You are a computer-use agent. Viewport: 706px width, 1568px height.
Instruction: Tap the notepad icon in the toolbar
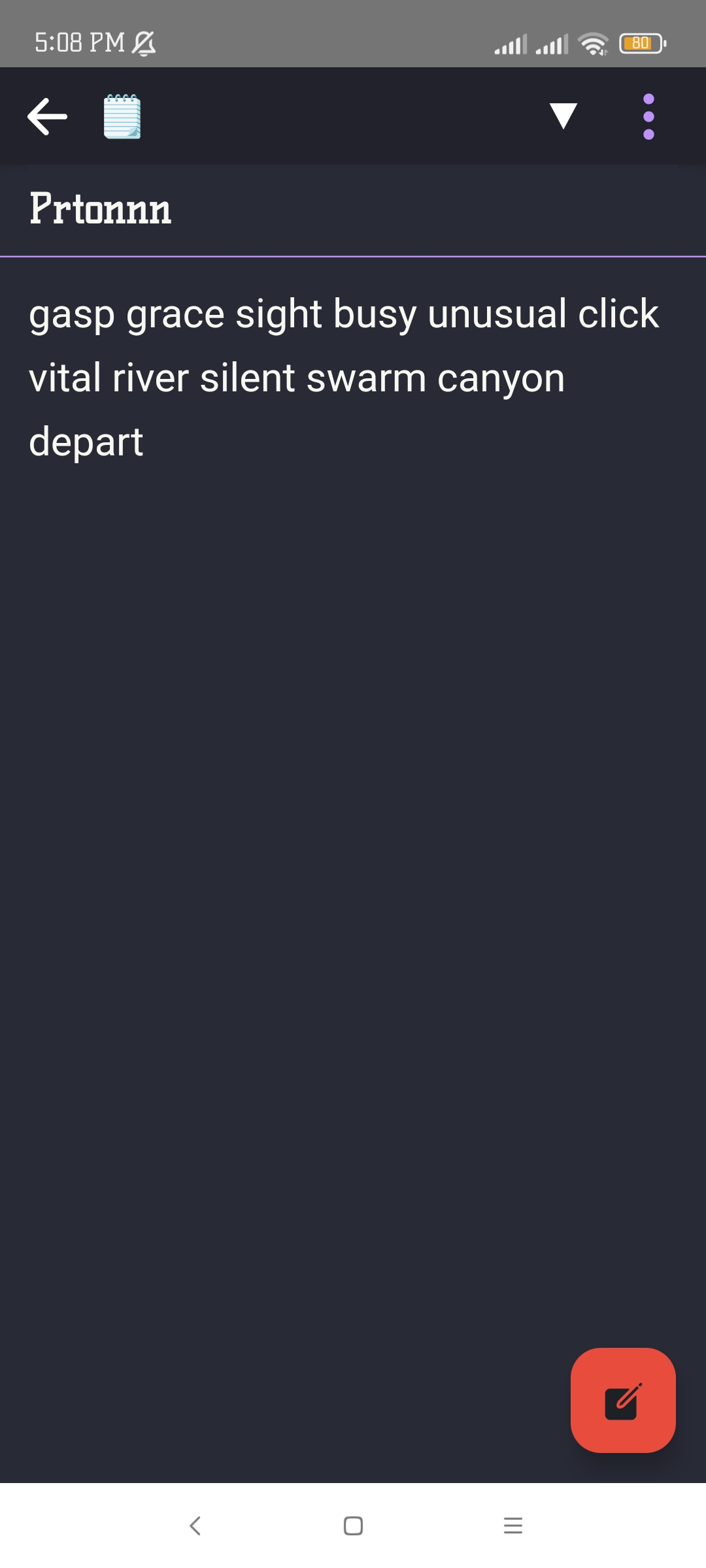pos(122,116)
